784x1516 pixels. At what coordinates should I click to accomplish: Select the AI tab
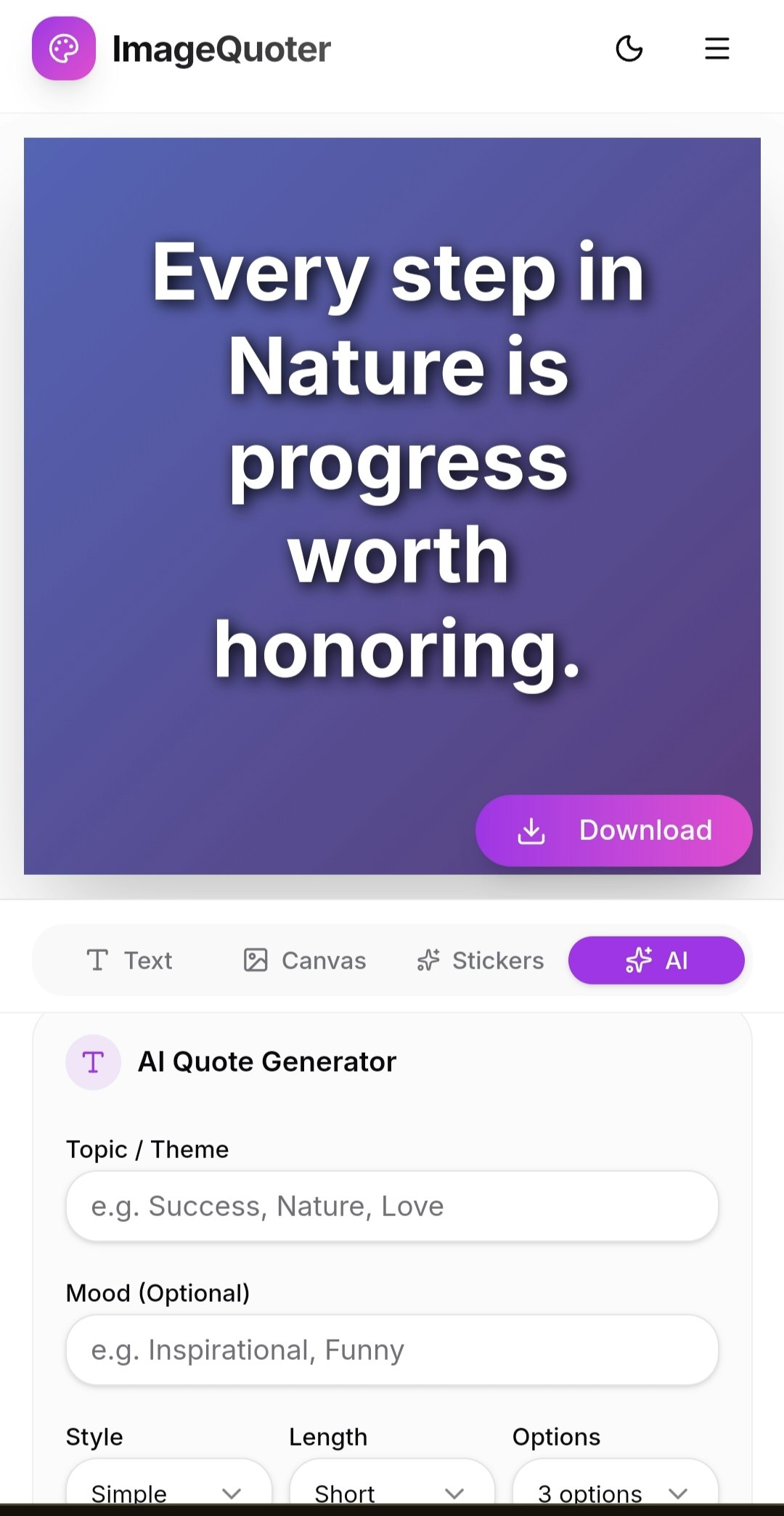click(x=656, y=961)
